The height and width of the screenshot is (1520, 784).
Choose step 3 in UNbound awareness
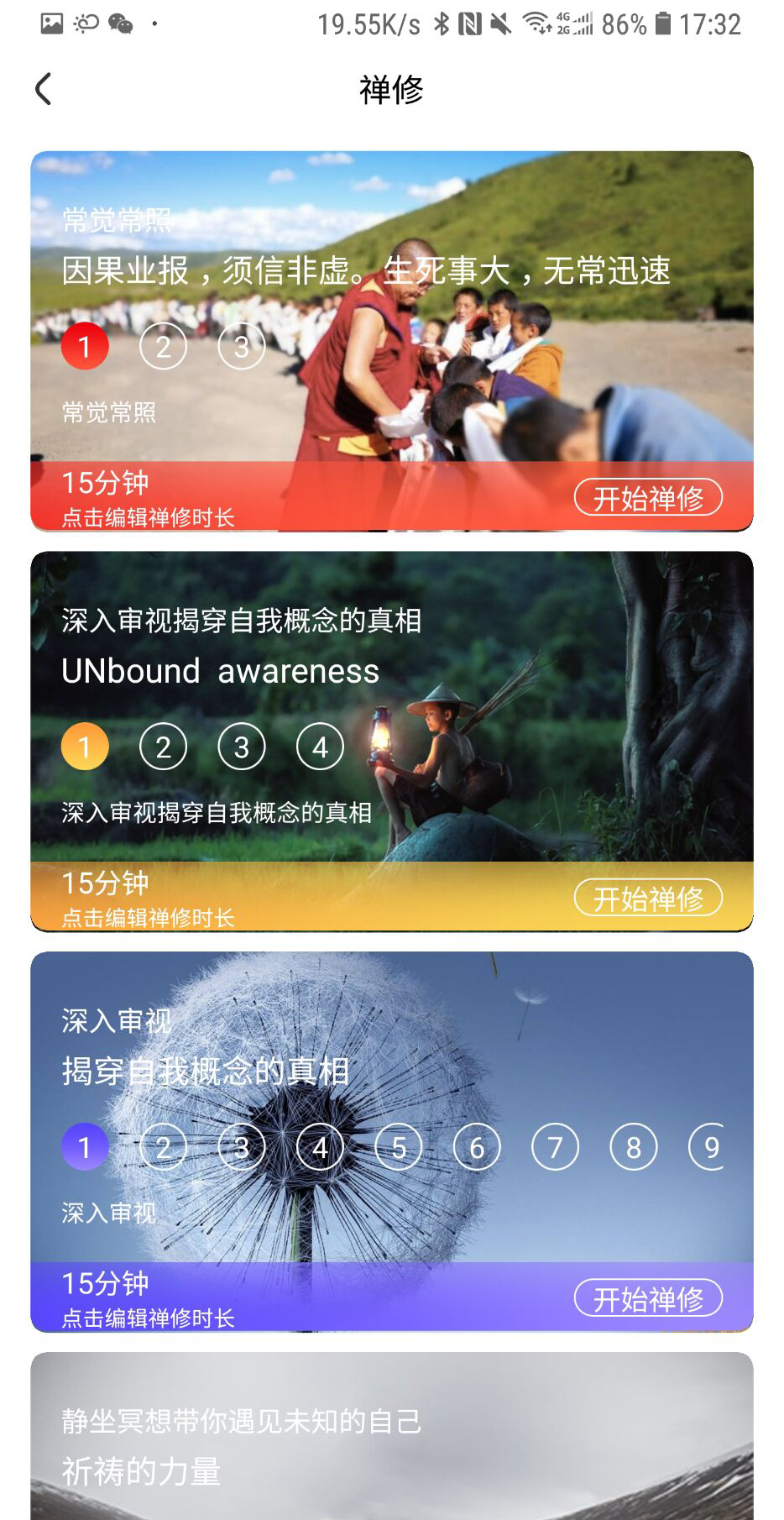tap(241, 747)
